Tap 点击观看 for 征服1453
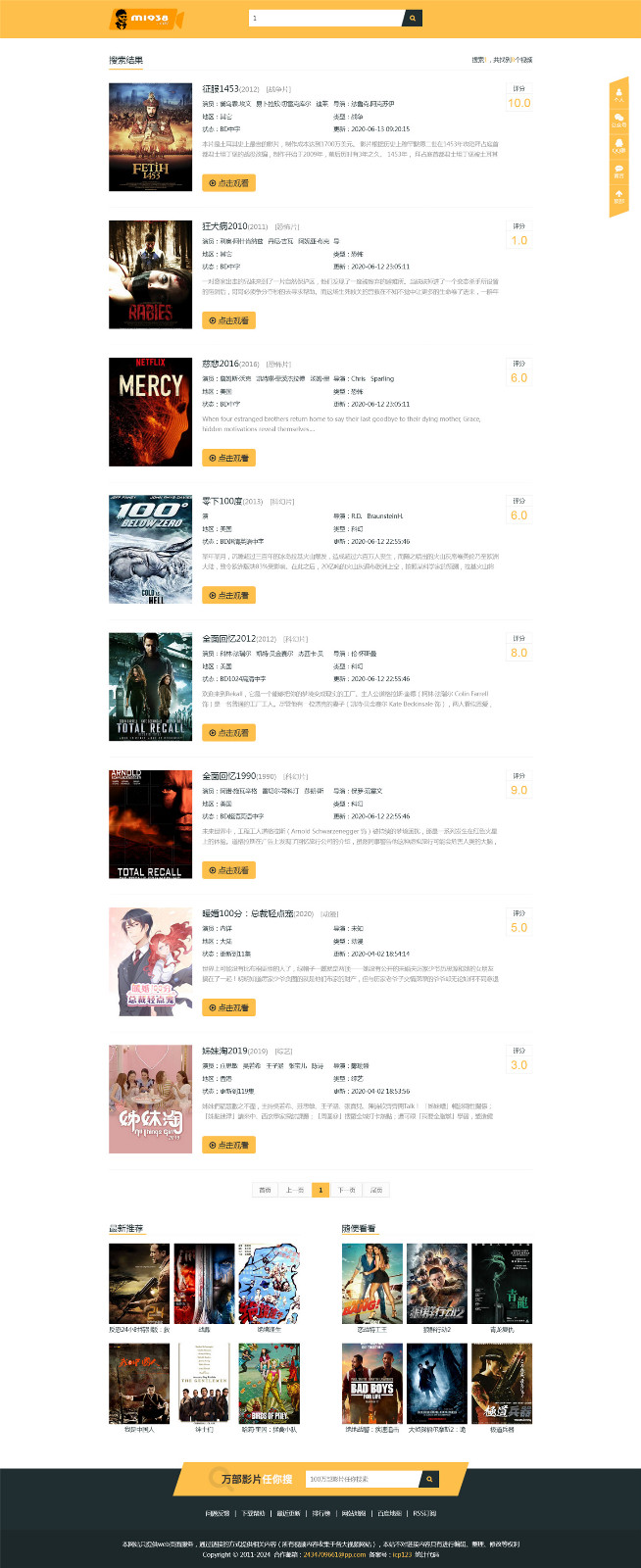This screenshot has height=1568, width=641. pos(228,183)
